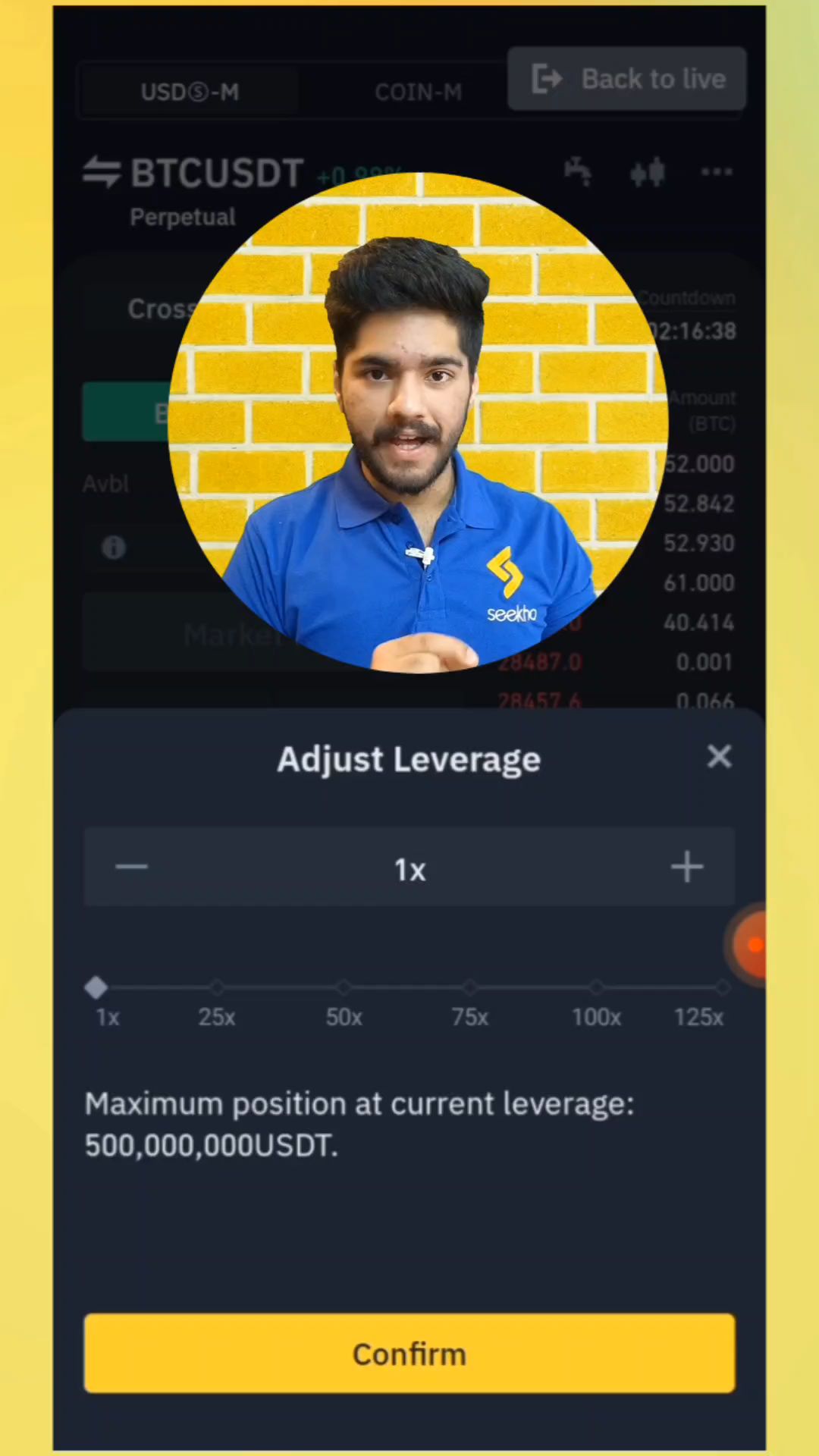Open the three-dot more options menu

click(717, 173)
